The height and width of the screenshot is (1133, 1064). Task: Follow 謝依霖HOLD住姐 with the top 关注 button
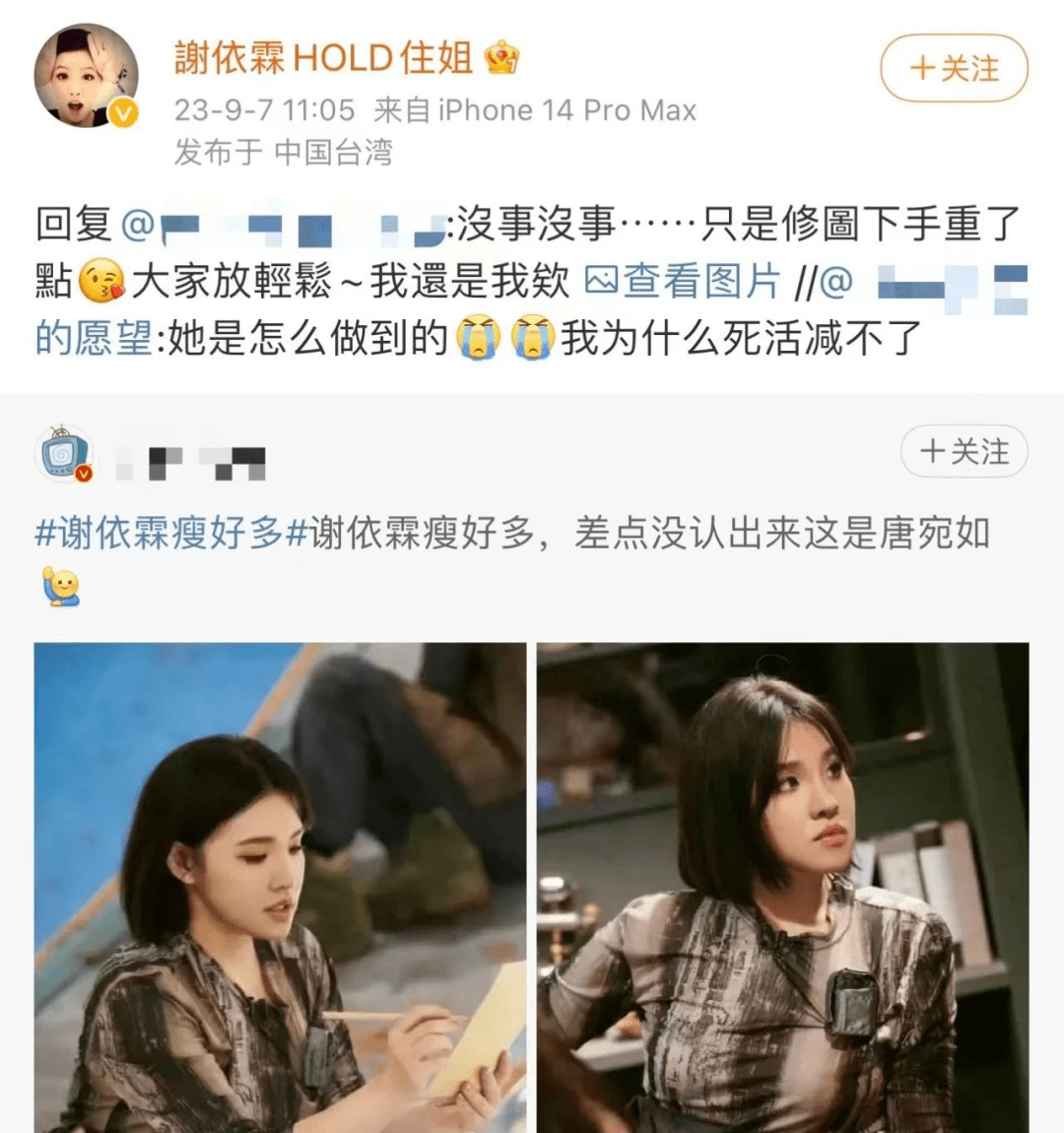953,69
